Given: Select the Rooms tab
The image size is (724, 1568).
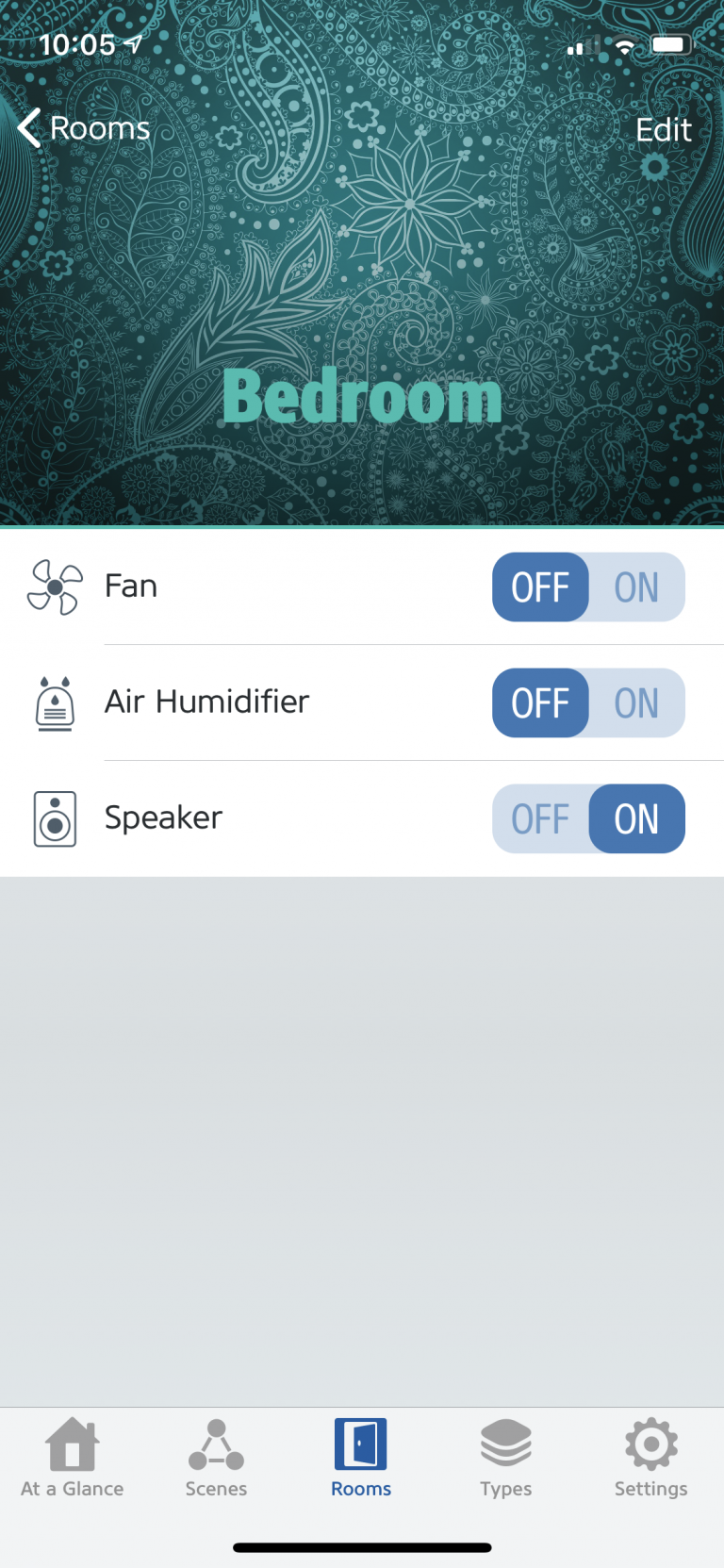Looking at the screenshot, I should [361, 1458].
